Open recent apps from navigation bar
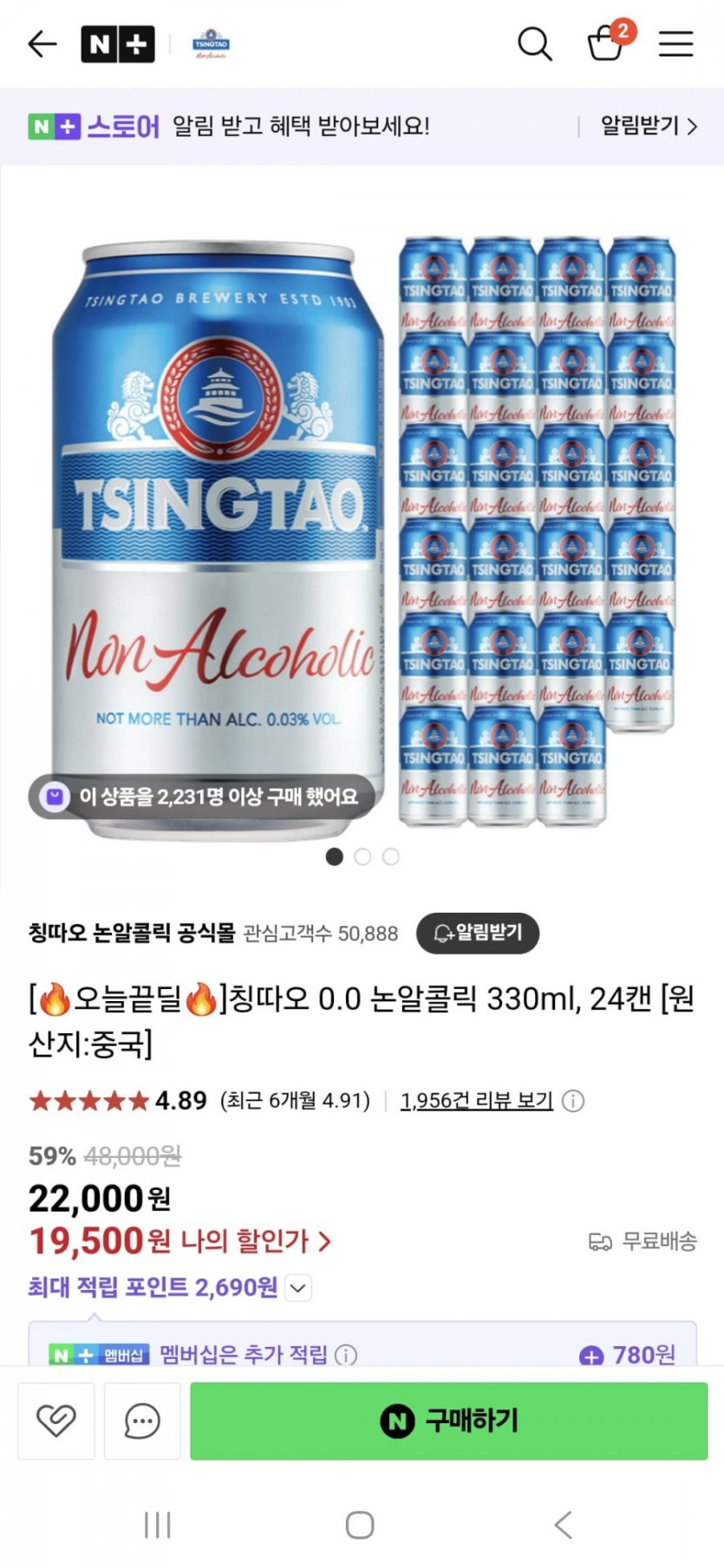Screen dimensions: 724x1568 point(157,1525)
